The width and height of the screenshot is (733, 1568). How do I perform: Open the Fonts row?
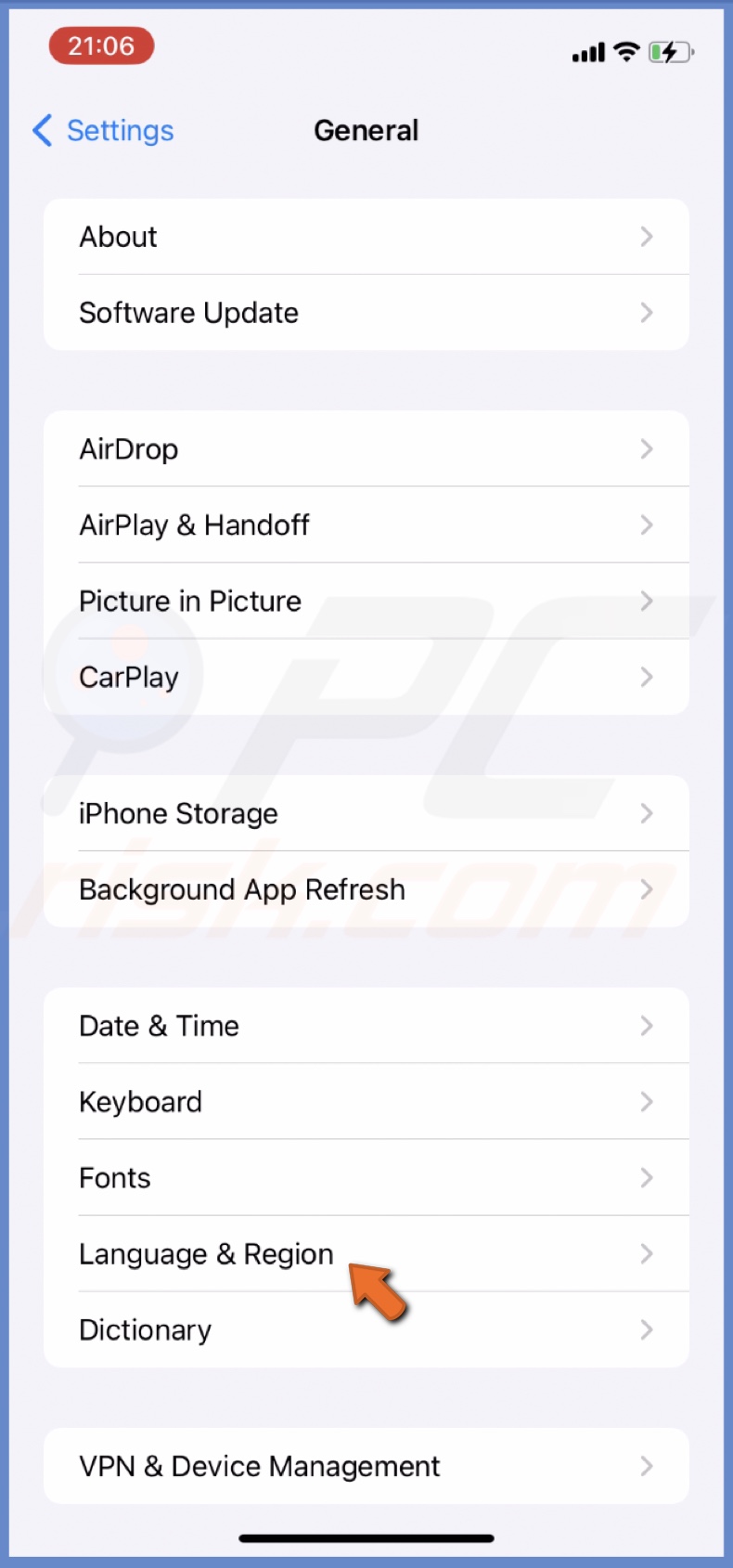coord(366,1178)
